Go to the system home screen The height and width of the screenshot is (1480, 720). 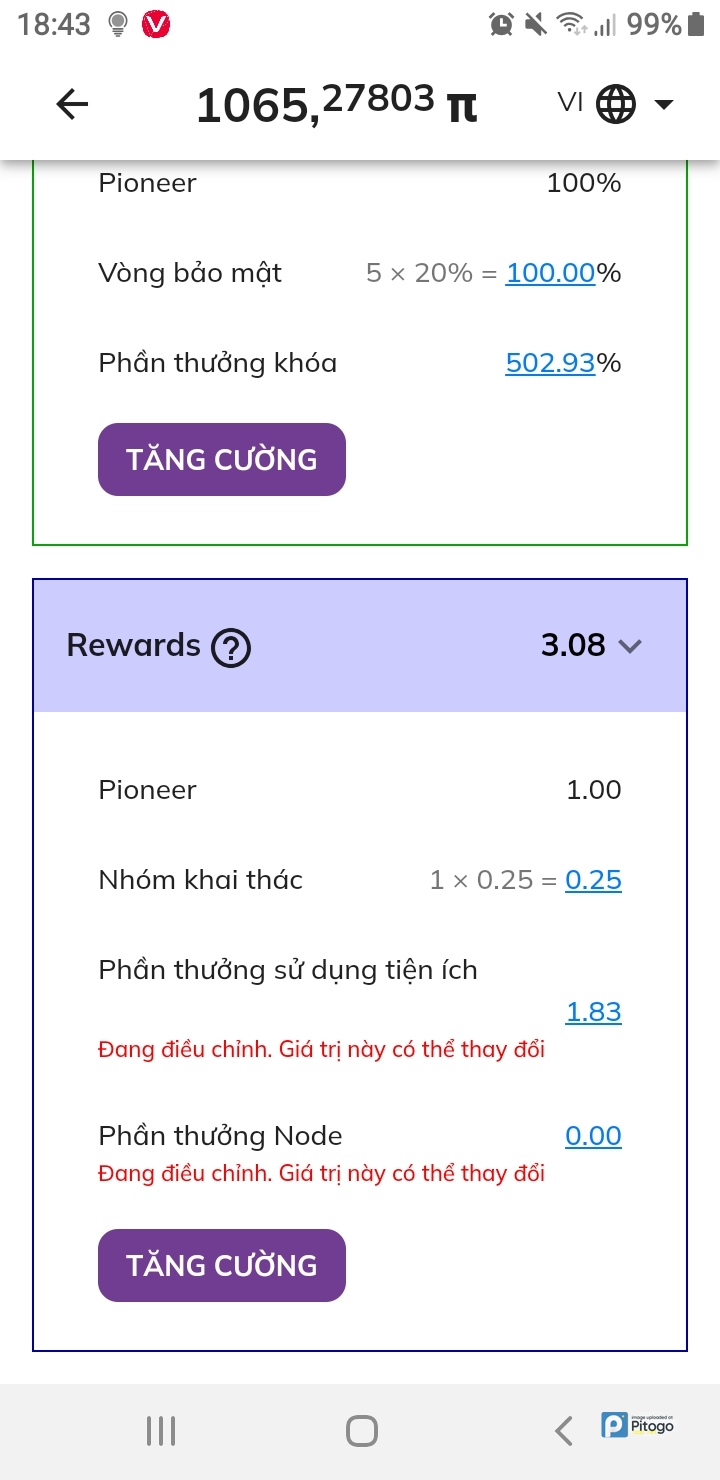pyautogui.click(x=362, y=1431)
